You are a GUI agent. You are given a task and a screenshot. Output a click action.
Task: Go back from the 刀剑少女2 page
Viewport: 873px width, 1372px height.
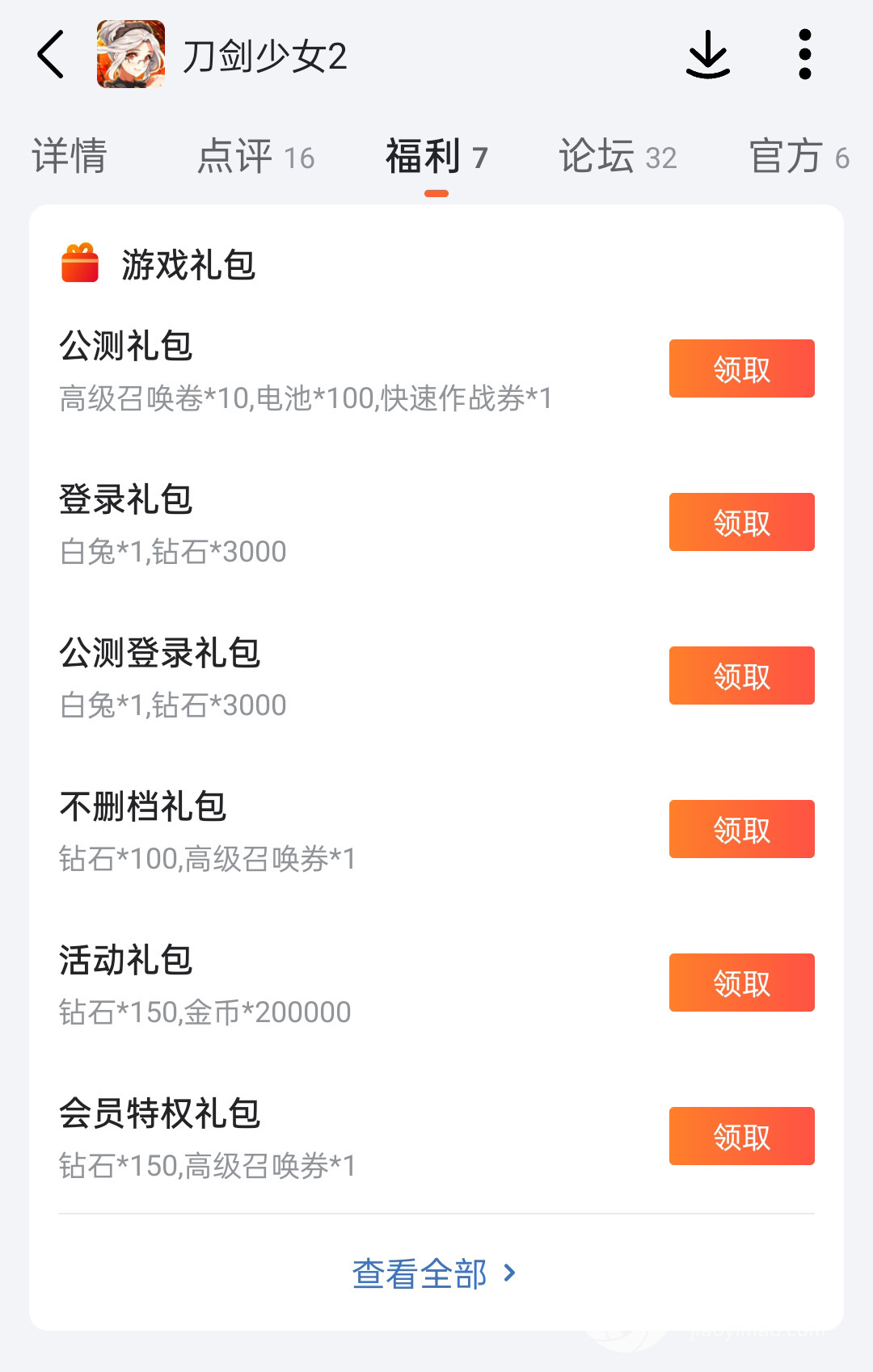click(50, 55)
